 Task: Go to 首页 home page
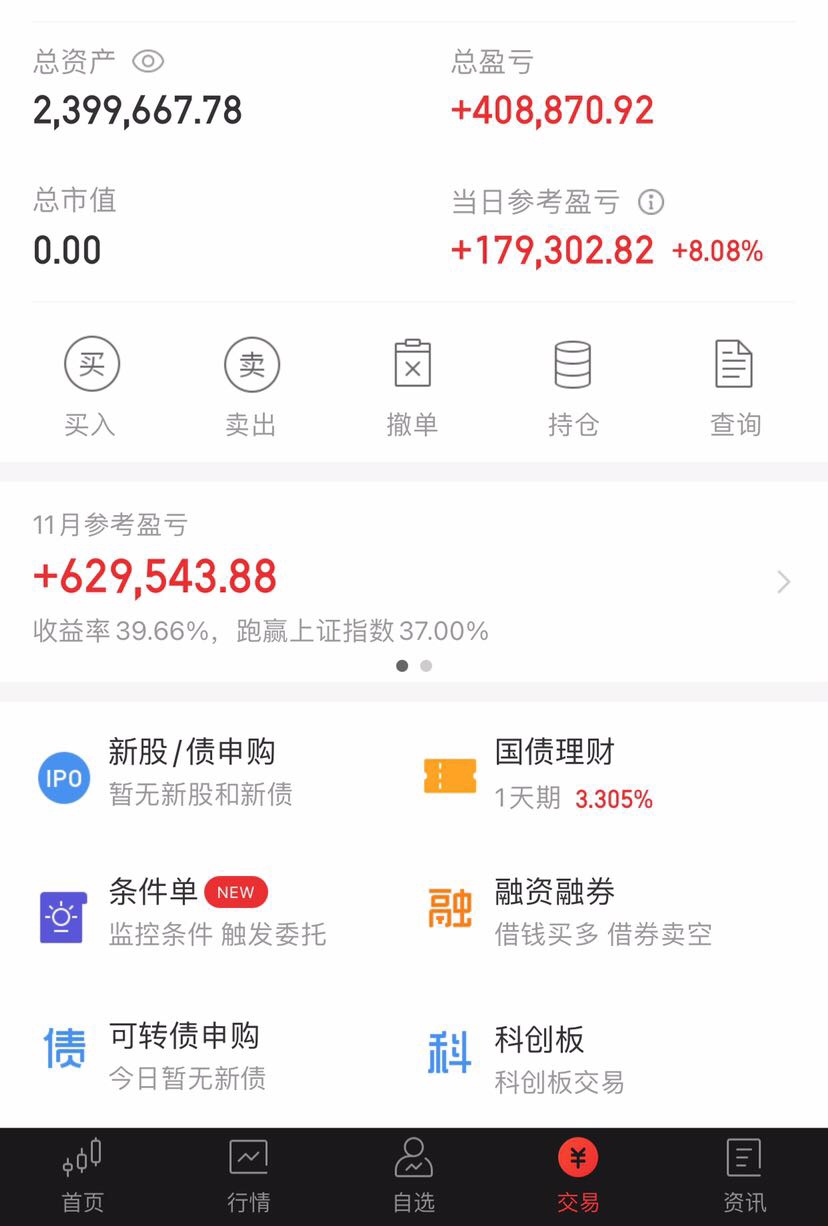pyautogui.click(x=83, y=1176)
